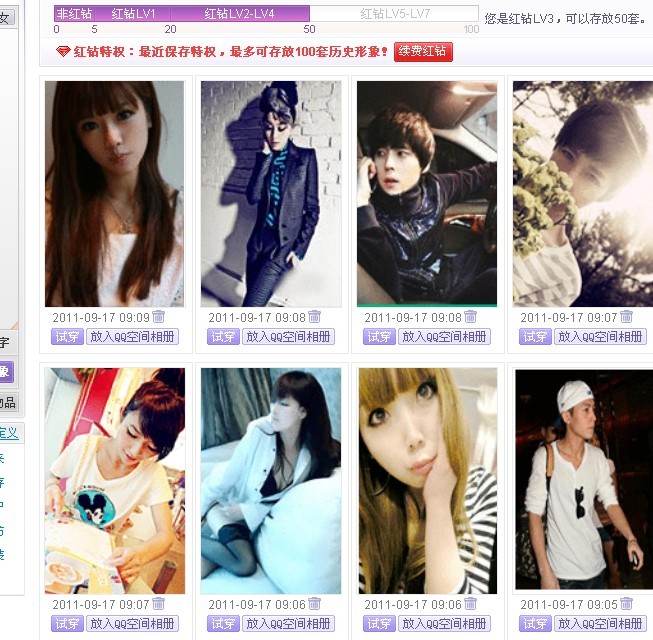Delete the sunlit flowers photo via trash icon

626,317
